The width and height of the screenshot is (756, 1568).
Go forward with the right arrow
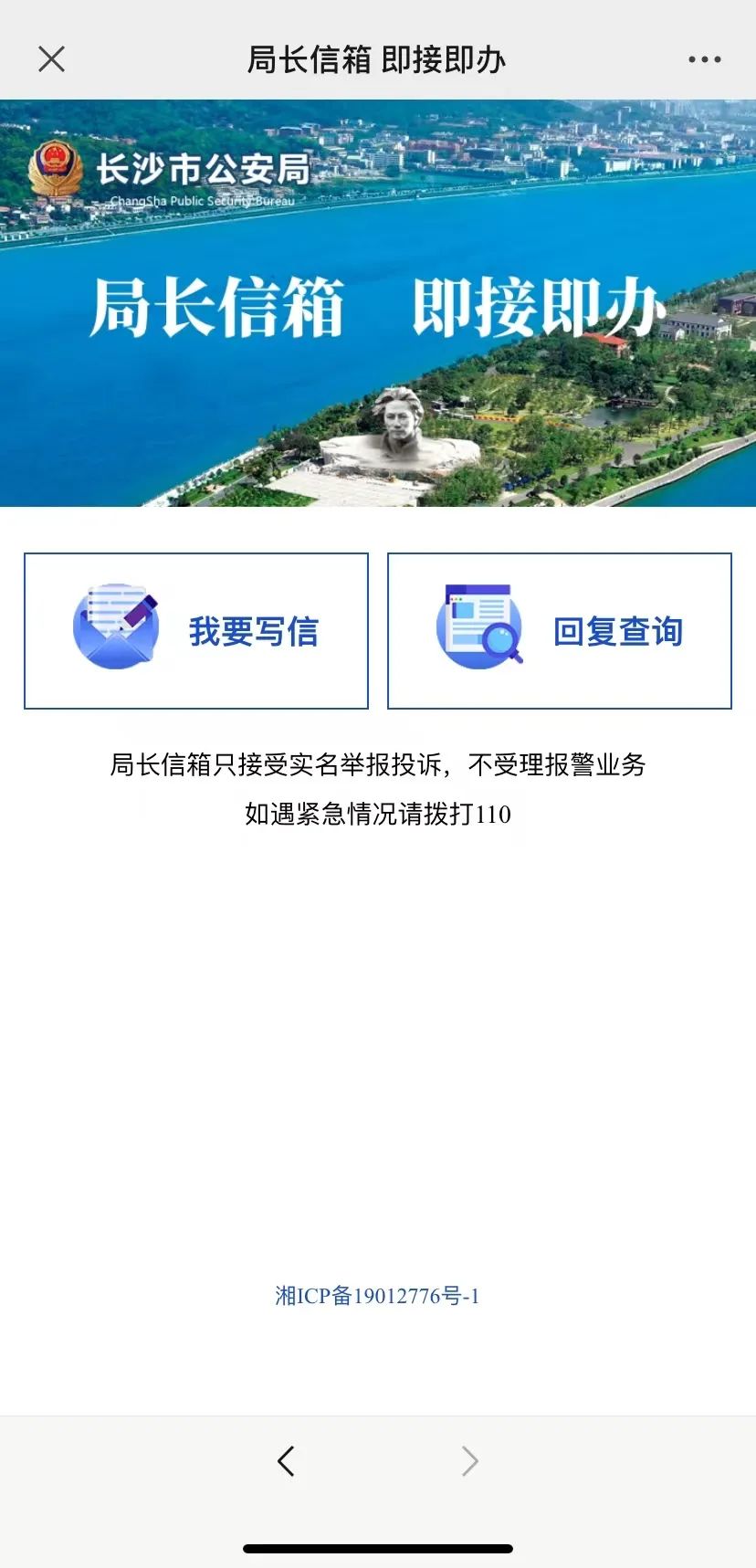click(469, 1461)
